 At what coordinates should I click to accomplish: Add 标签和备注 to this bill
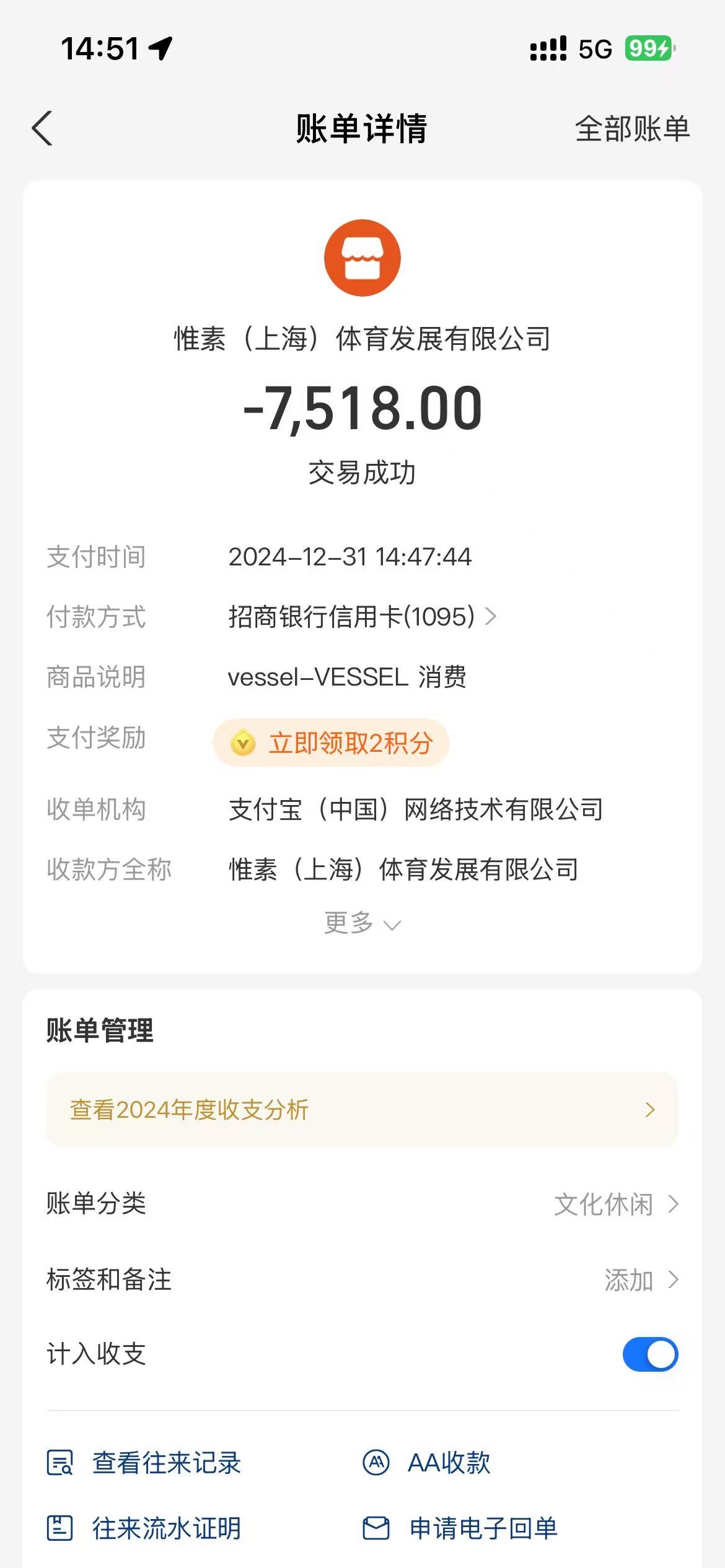362,1279
